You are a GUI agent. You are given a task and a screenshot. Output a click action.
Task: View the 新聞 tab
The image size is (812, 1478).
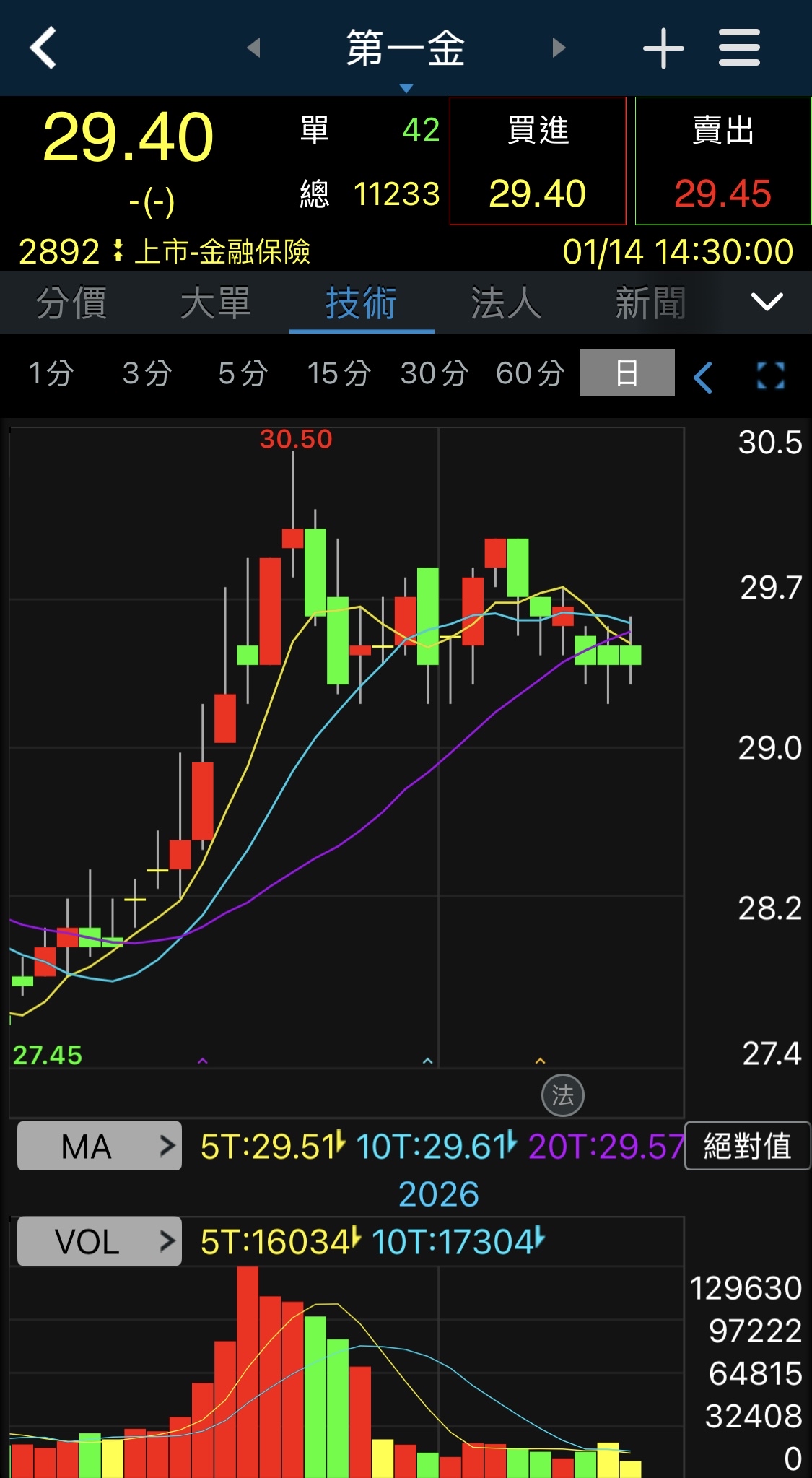pos(650,303)
